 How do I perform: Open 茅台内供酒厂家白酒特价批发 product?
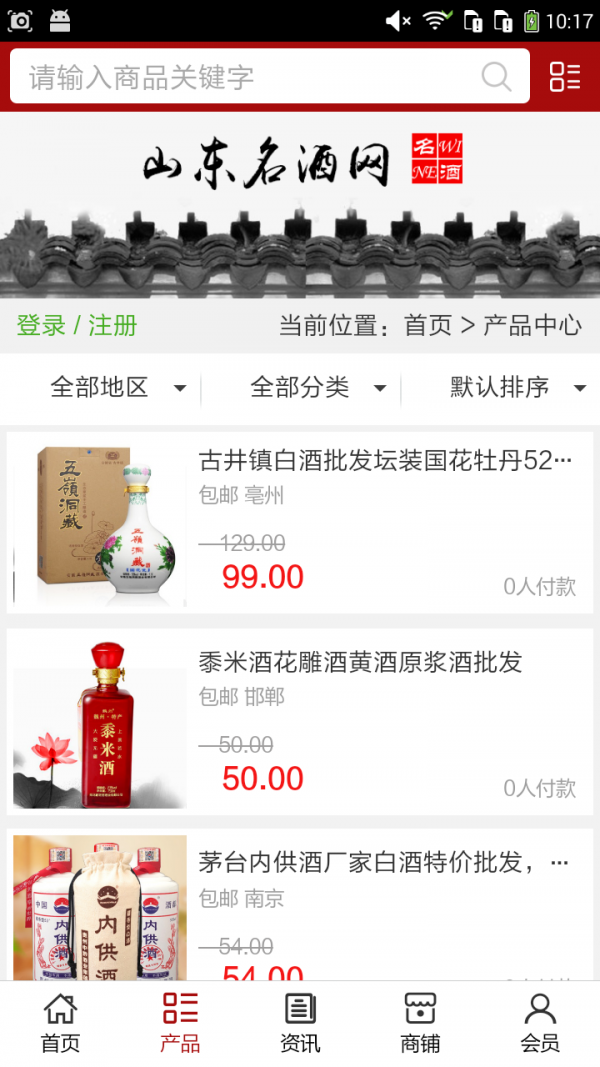pos(382,862)
